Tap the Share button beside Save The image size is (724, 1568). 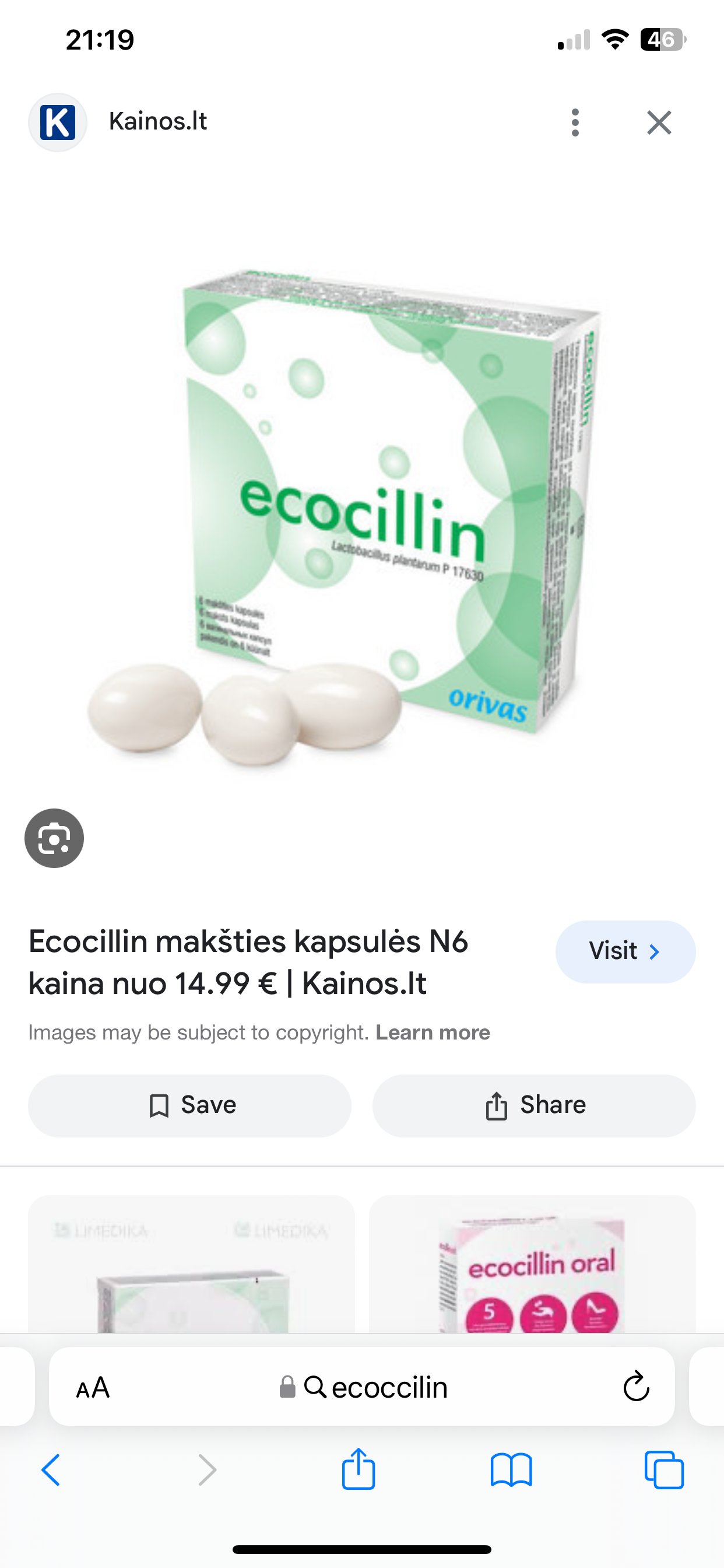[534, 1105]
